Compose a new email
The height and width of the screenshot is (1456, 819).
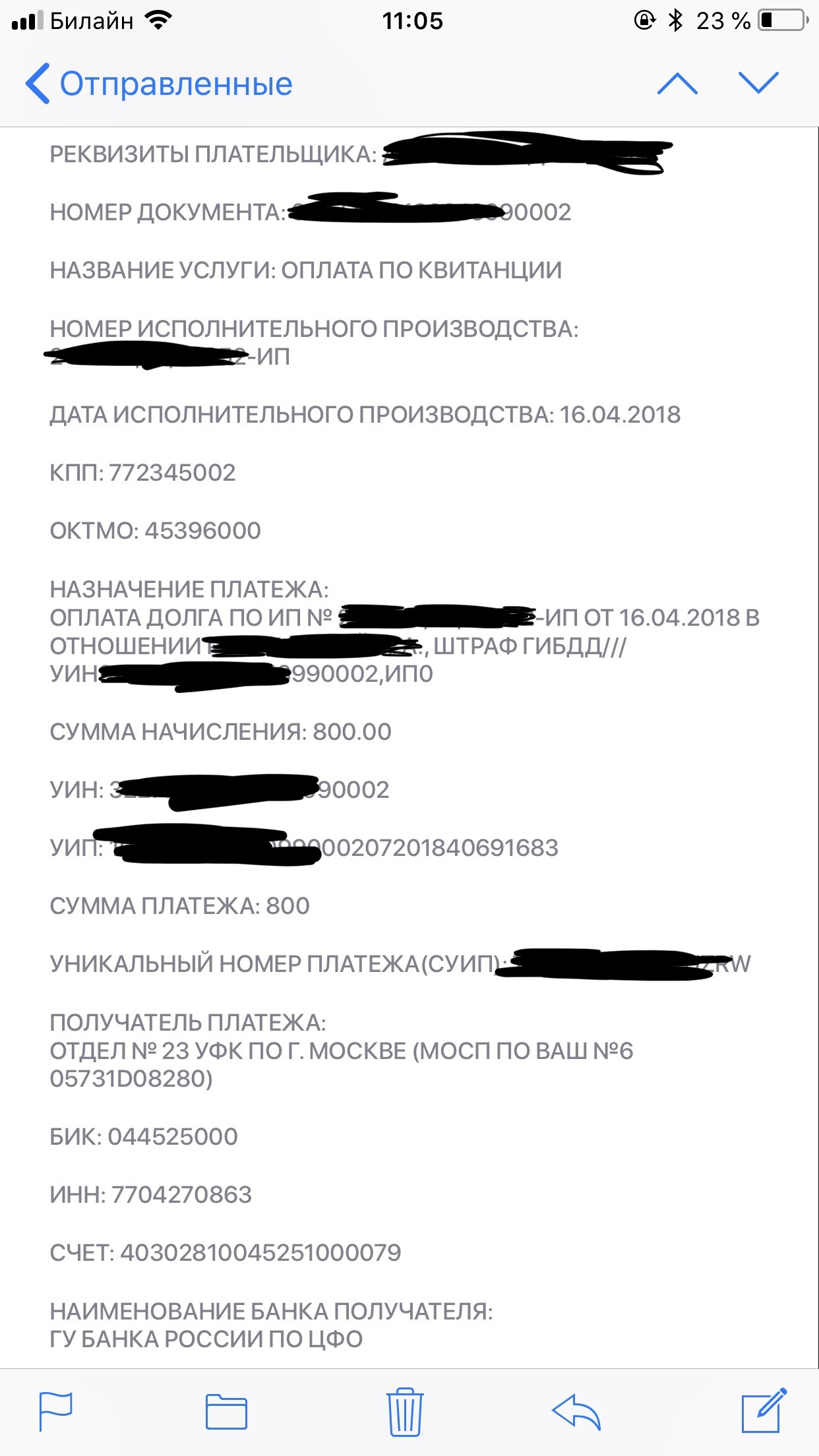(x=764, y=1410)
